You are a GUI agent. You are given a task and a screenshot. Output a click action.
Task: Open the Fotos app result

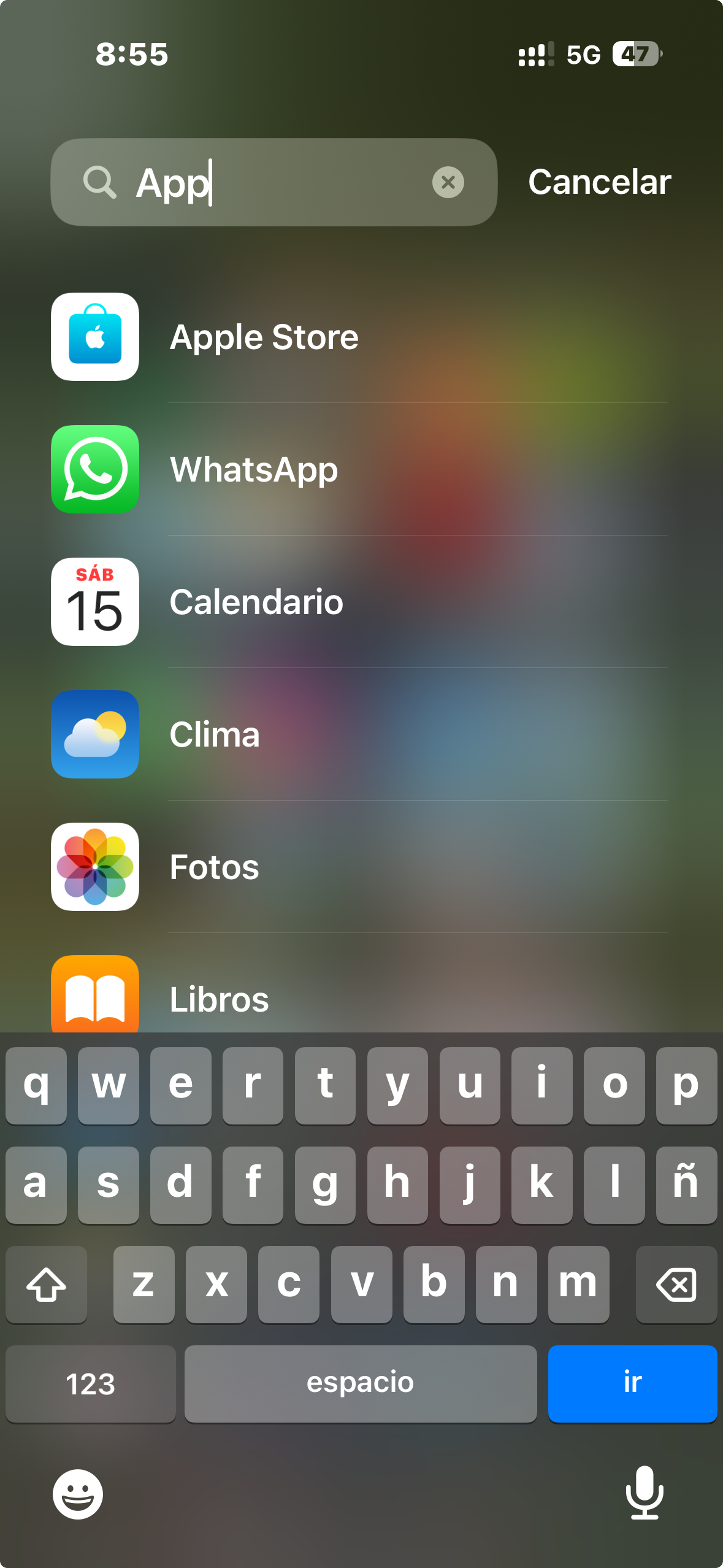point(215,867)
